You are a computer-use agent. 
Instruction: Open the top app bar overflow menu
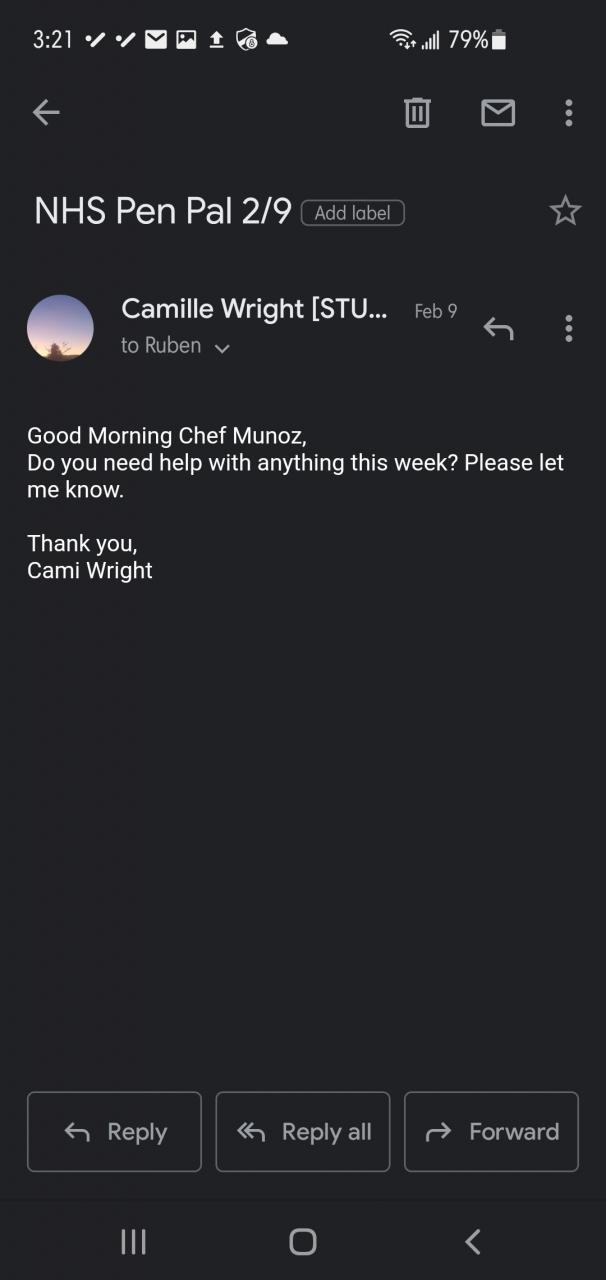pyautogui.click(x=568, y=113)
